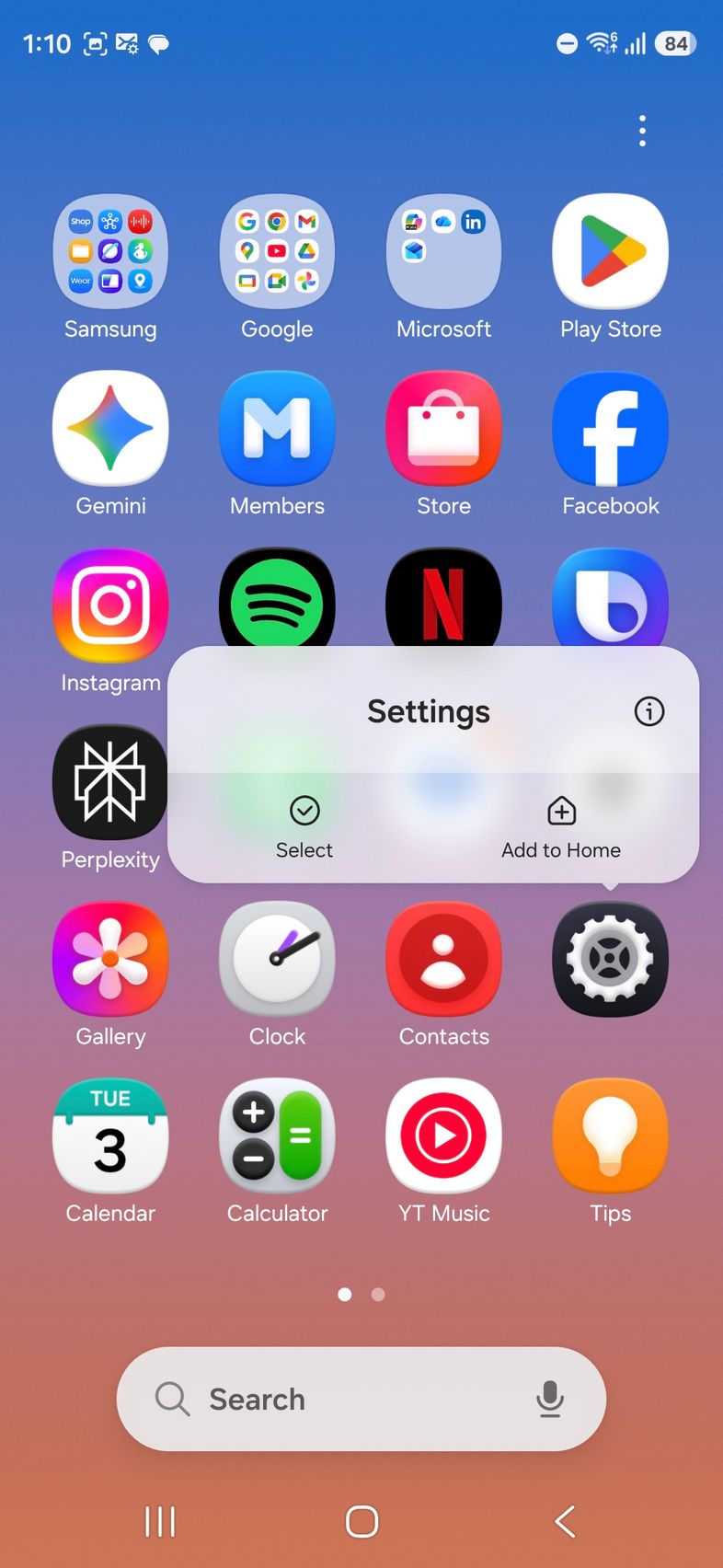Screen dimensions: 723x1568
Task: Open the app info icon for Settings
Action: pyautogui.click(x=648, y=711)
